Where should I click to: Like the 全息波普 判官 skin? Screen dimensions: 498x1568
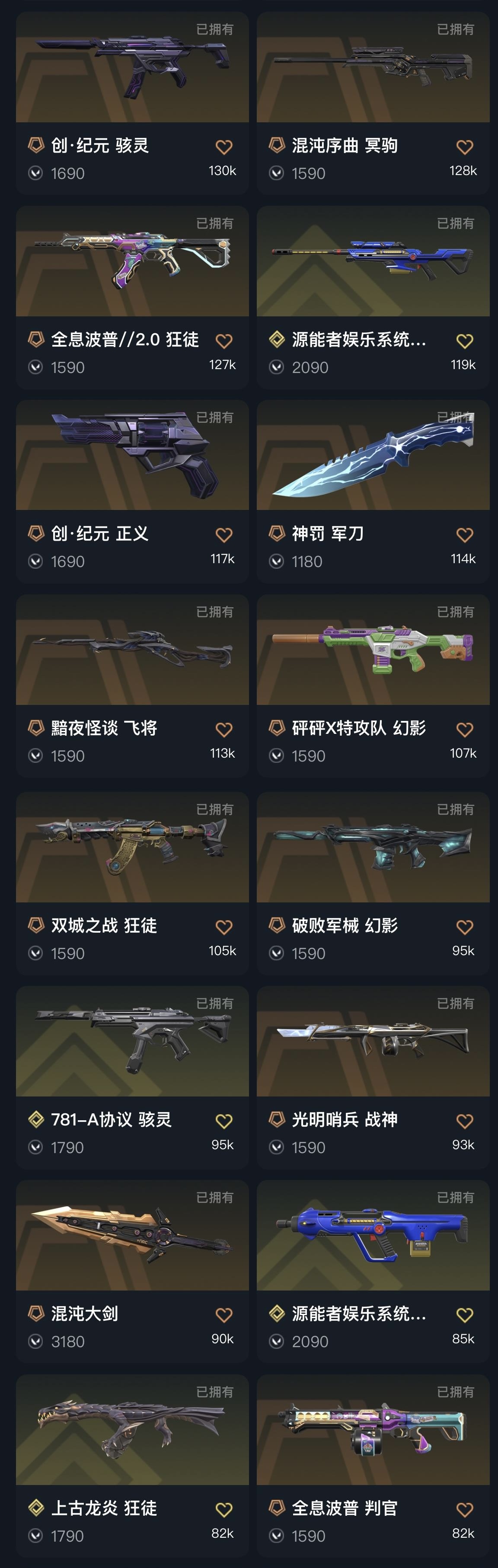(x=465, y=1510)
